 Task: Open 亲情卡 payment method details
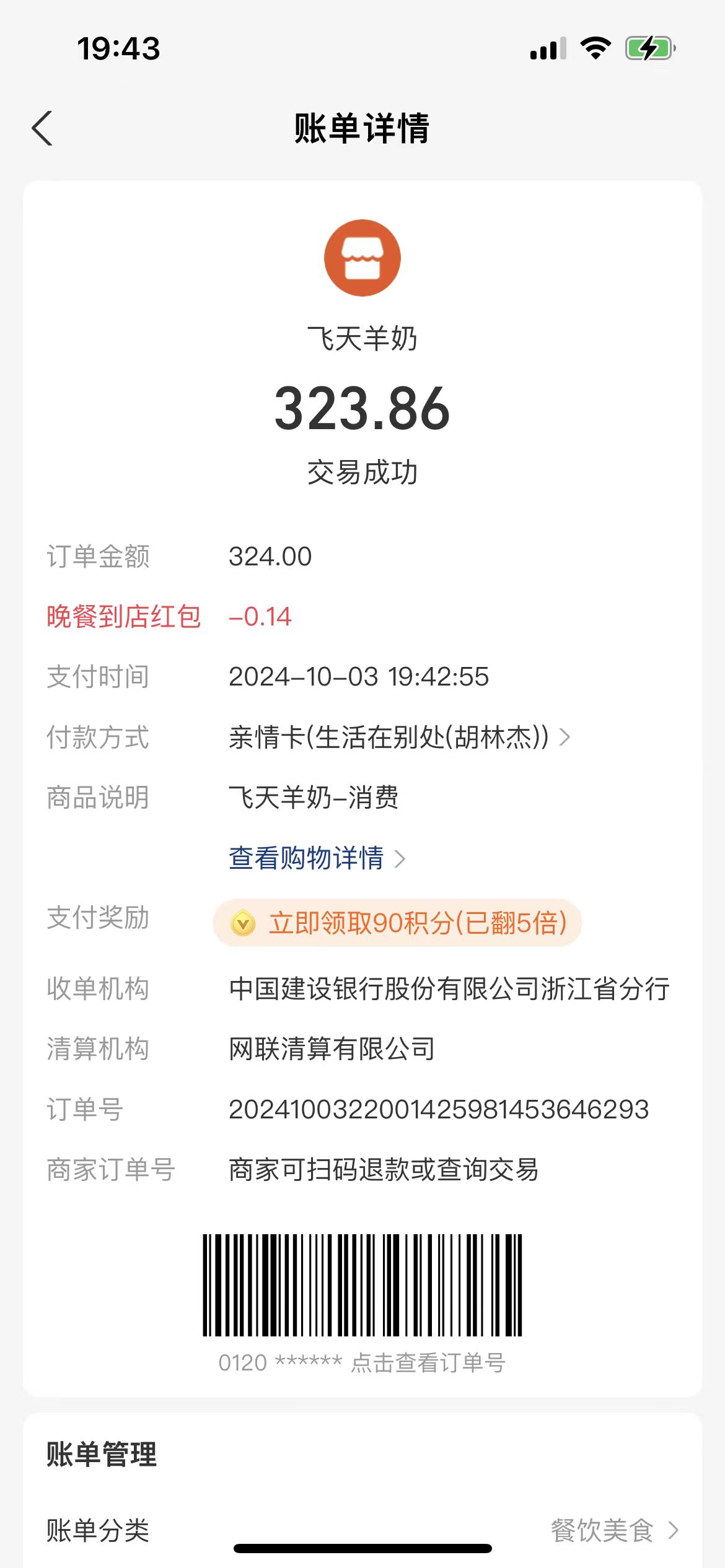[399, 738]
